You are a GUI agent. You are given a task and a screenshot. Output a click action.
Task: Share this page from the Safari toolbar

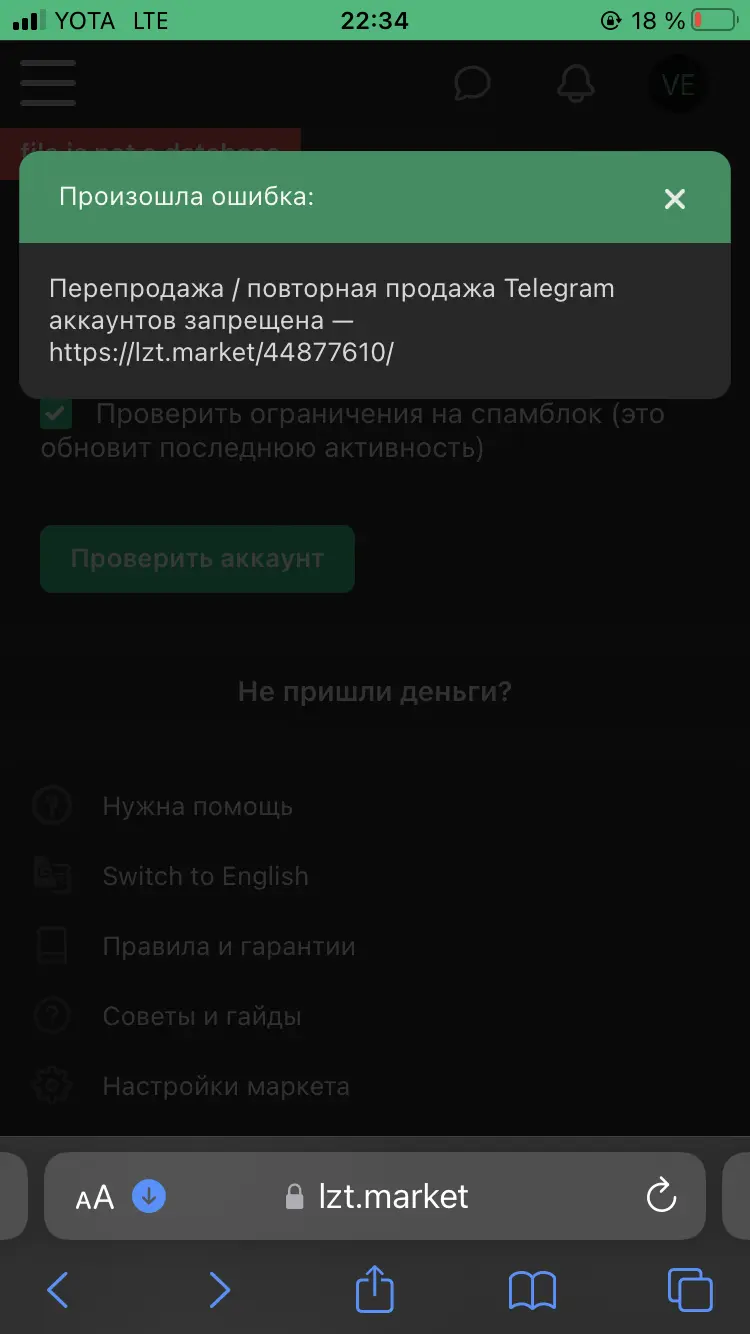(375, 1288)
